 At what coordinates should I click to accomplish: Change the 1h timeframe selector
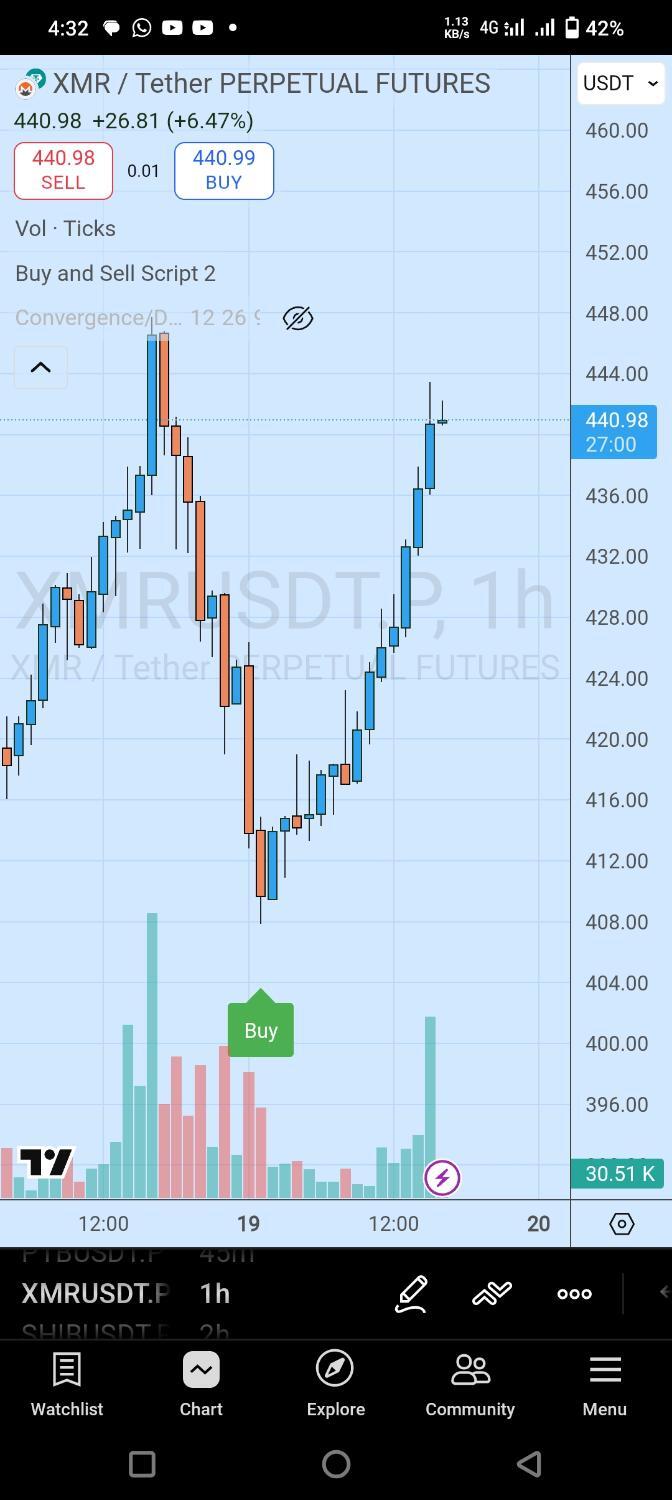coord(215,1293)
